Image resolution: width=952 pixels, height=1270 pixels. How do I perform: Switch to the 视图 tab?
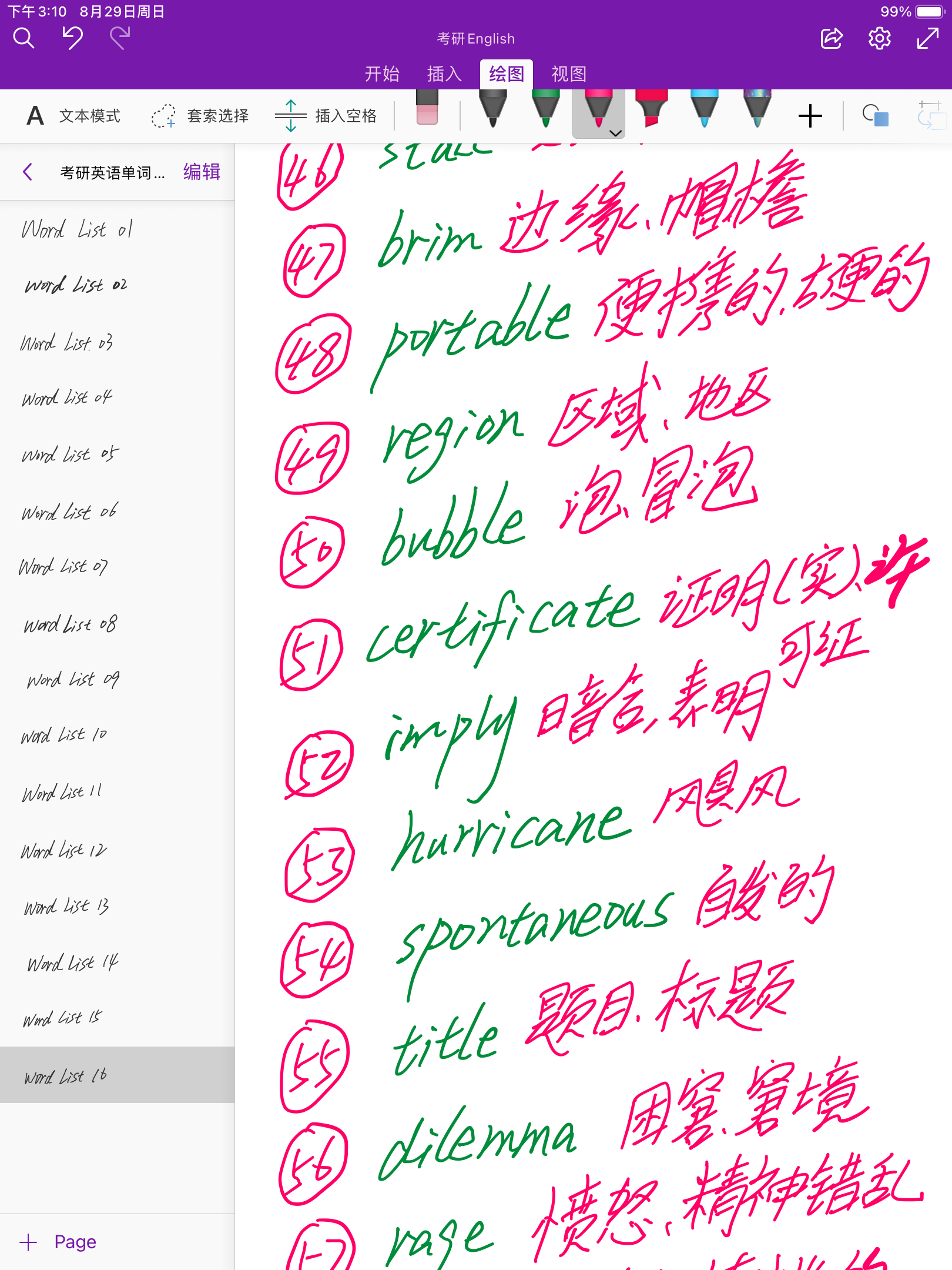pos(569,74)
